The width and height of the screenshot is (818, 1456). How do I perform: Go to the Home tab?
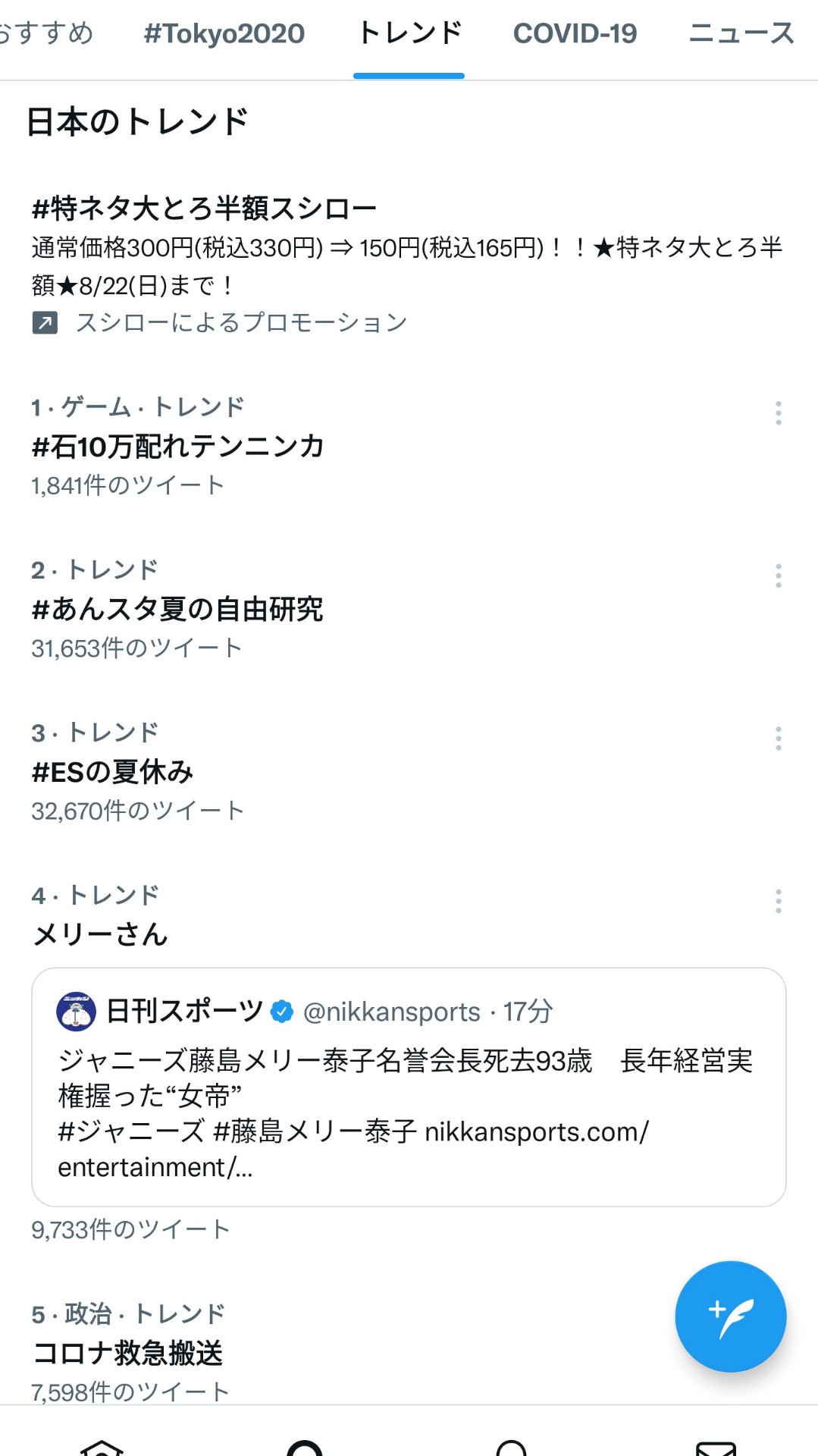pos(102,1445)
